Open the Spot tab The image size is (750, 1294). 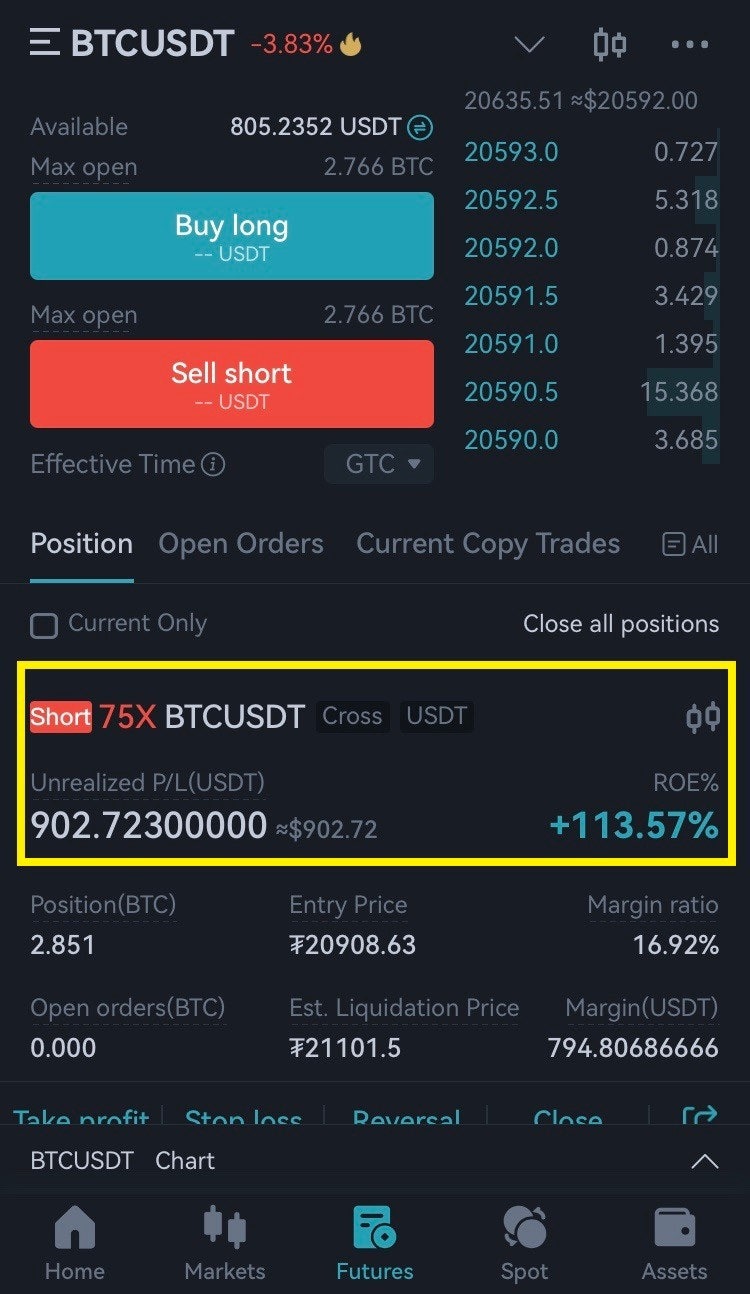(525, 1244)
